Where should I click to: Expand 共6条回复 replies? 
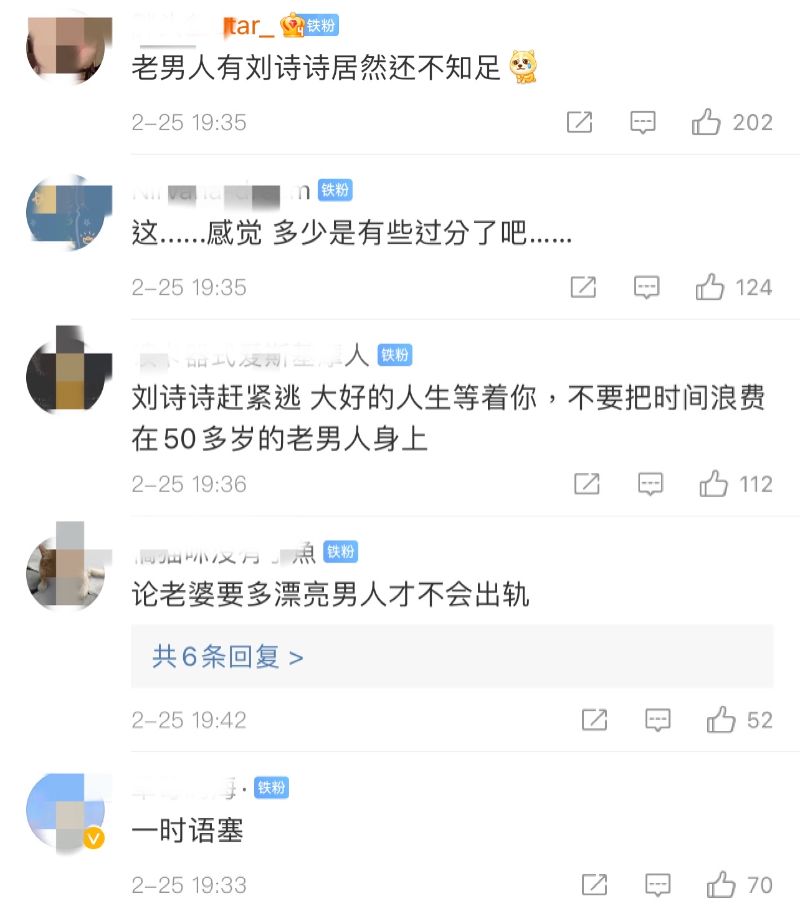click(228, 657)
